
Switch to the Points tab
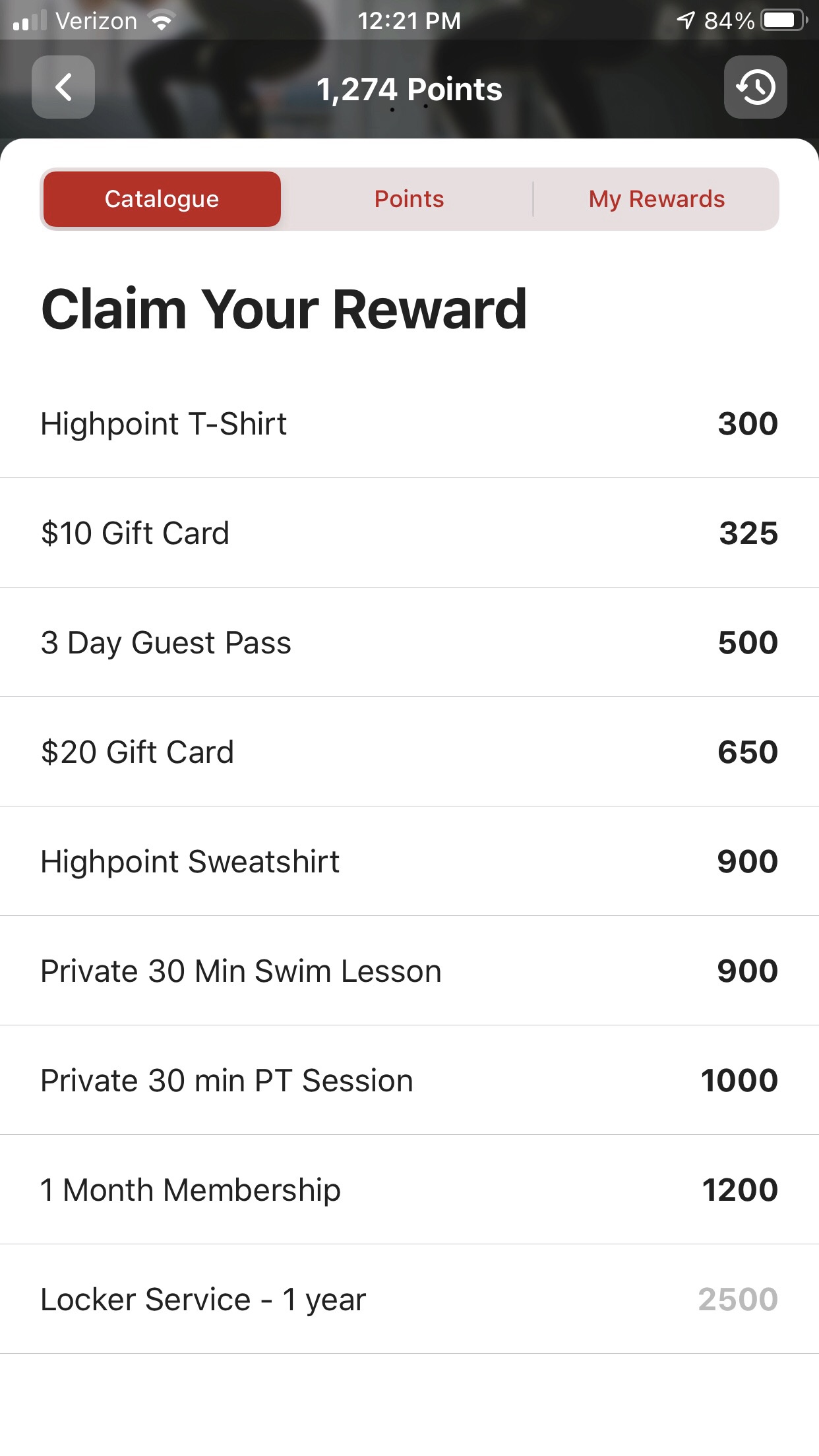coord(409,198)
